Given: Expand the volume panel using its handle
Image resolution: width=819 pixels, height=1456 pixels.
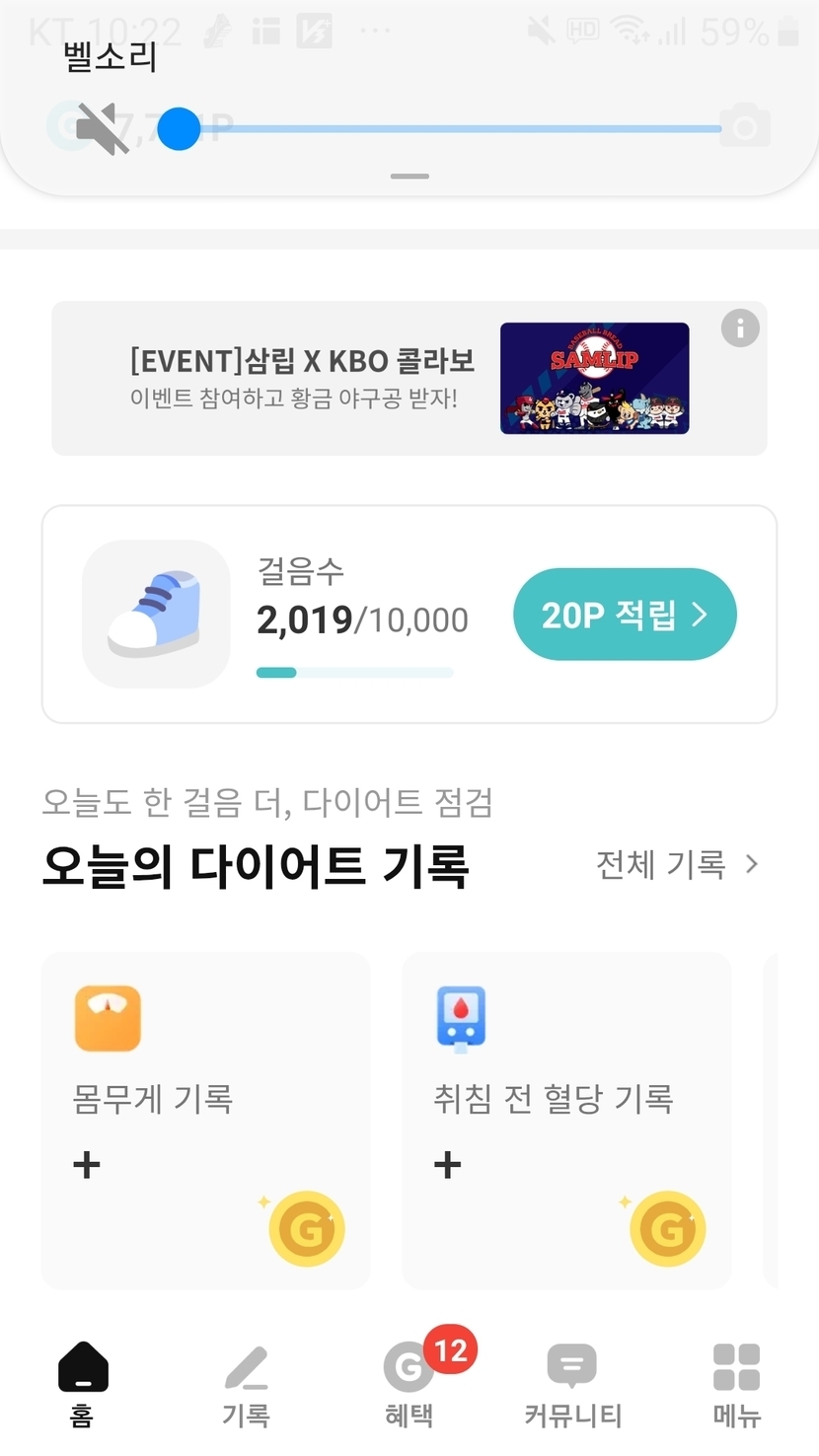Looking at the screenshot, I should click(x=409, y=177).
